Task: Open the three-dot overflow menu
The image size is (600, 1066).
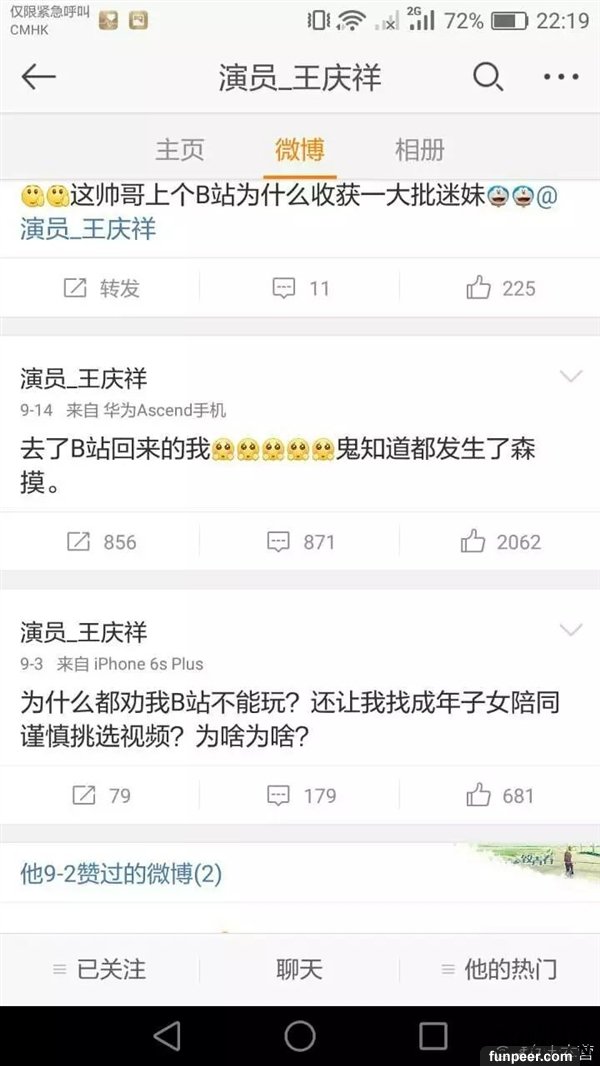Action: [560, 78]
